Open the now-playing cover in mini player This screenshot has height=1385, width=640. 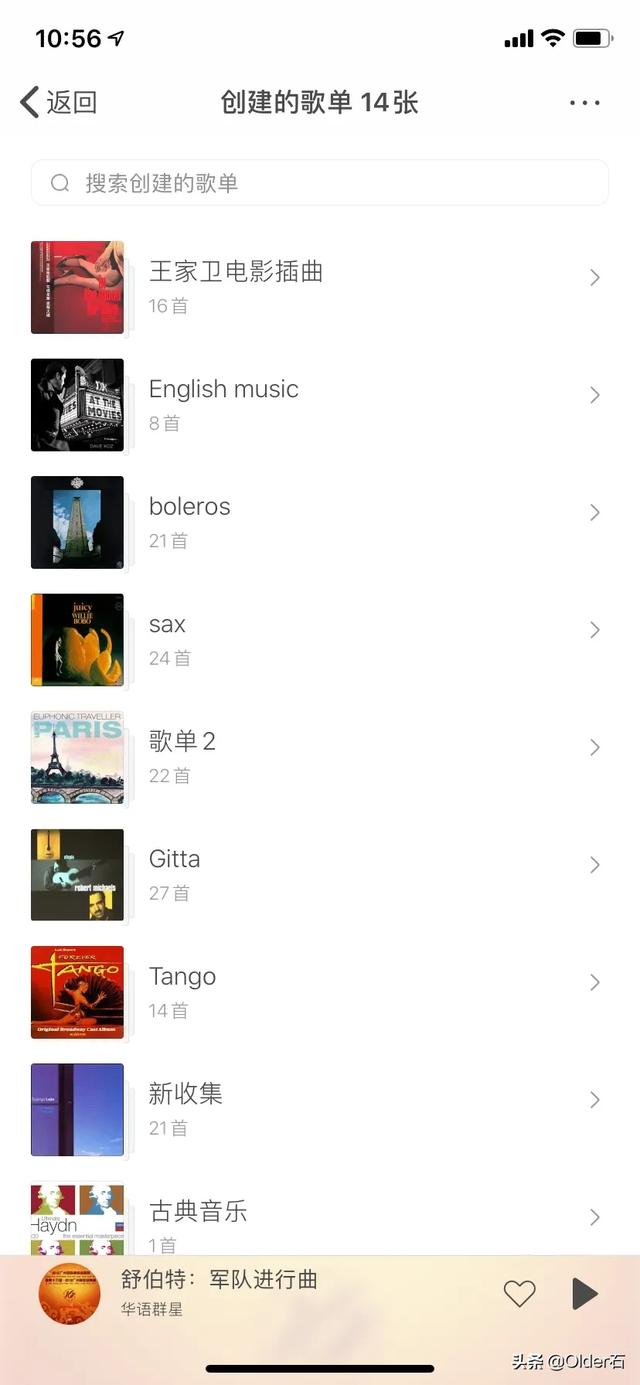click(x=69, y=1294)
